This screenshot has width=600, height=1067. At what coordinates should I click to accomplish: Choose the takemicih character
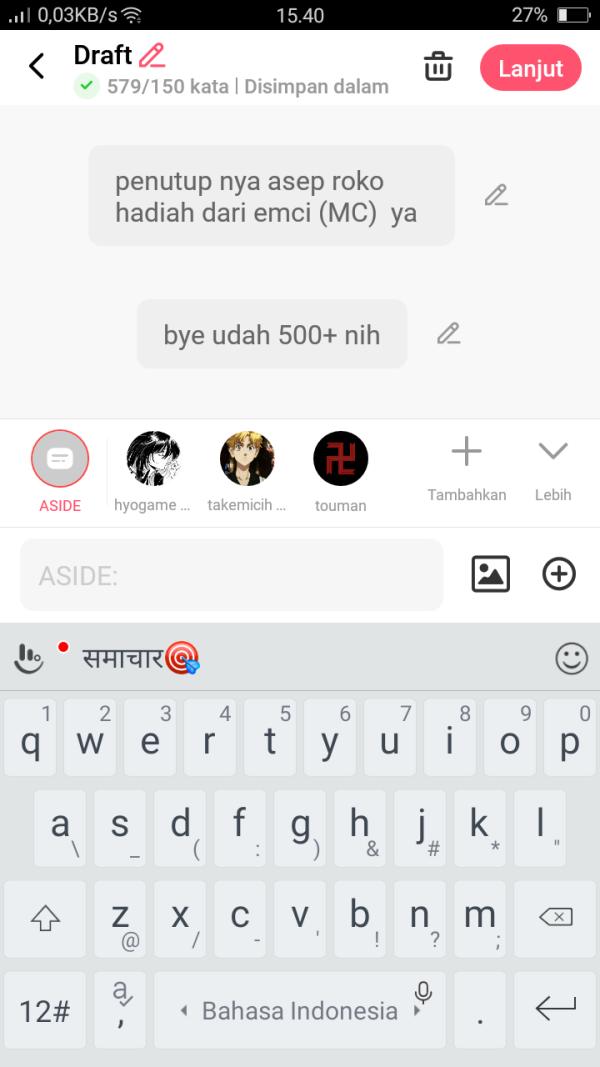pos(247,460)
